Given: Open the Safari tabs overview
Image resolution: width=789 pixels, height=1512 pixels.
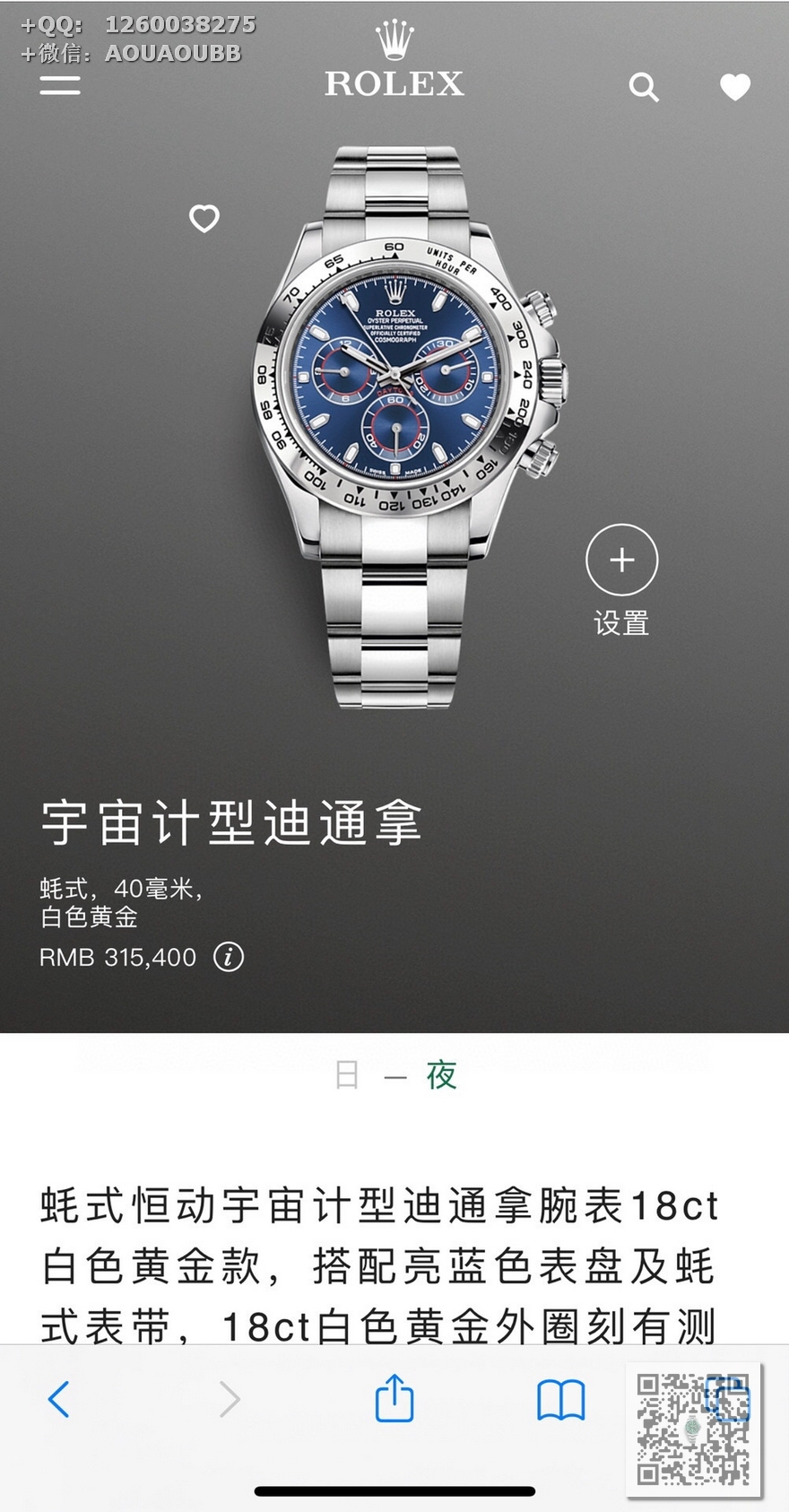Looking at the screenshot, I should tap(726, 1397).
